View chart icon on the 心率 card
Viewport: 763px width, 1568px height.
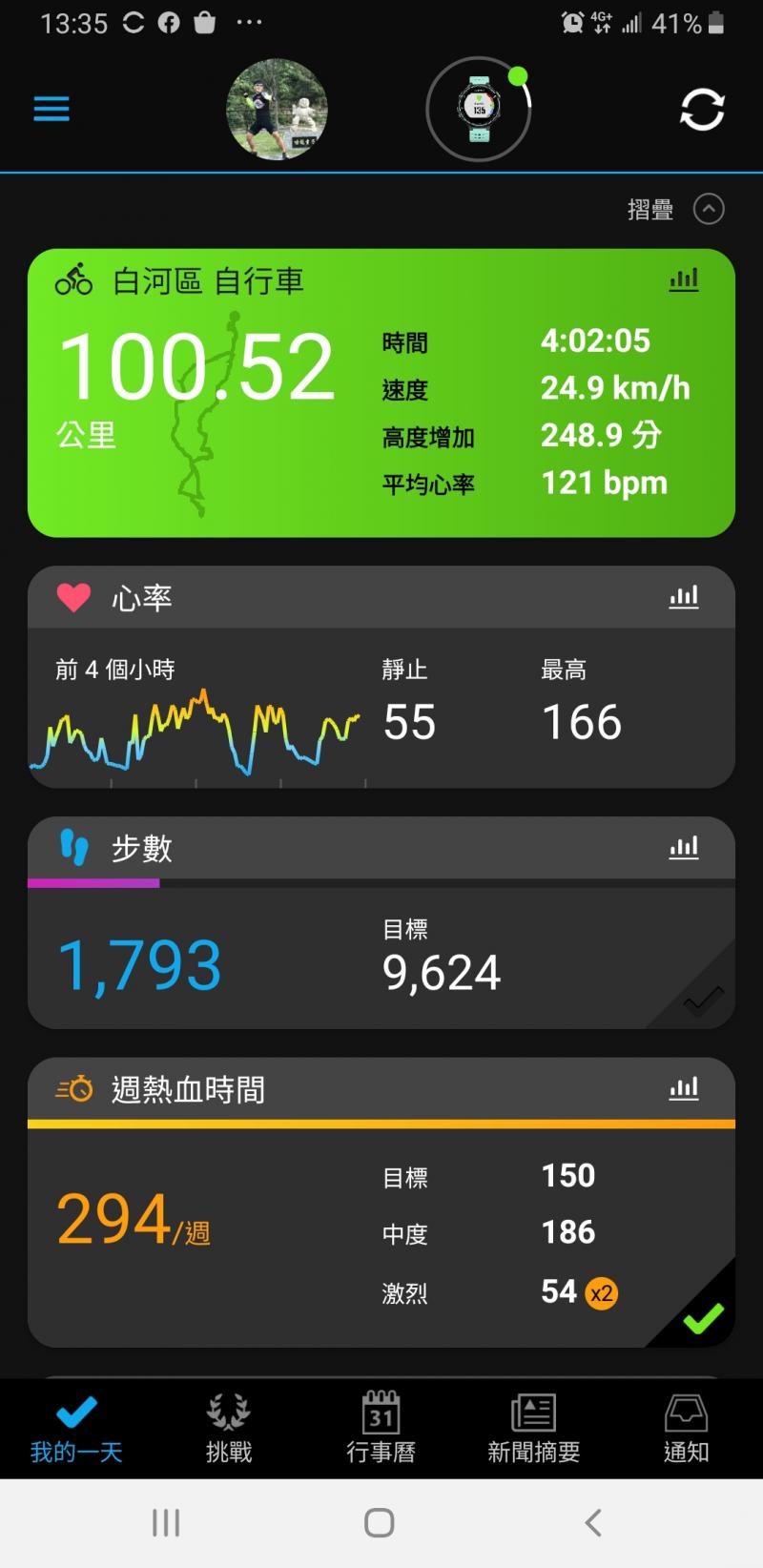pos(684,597)
